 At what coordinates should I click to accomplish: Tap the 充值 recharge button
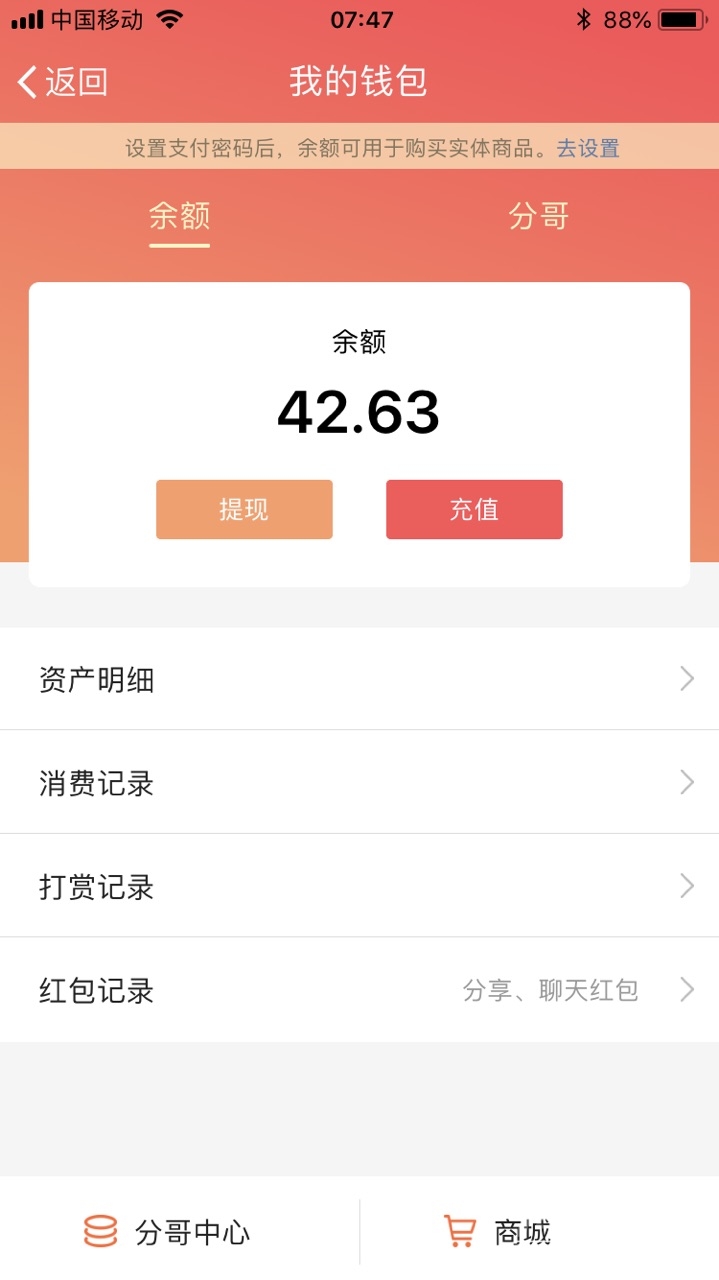[474, 509]
